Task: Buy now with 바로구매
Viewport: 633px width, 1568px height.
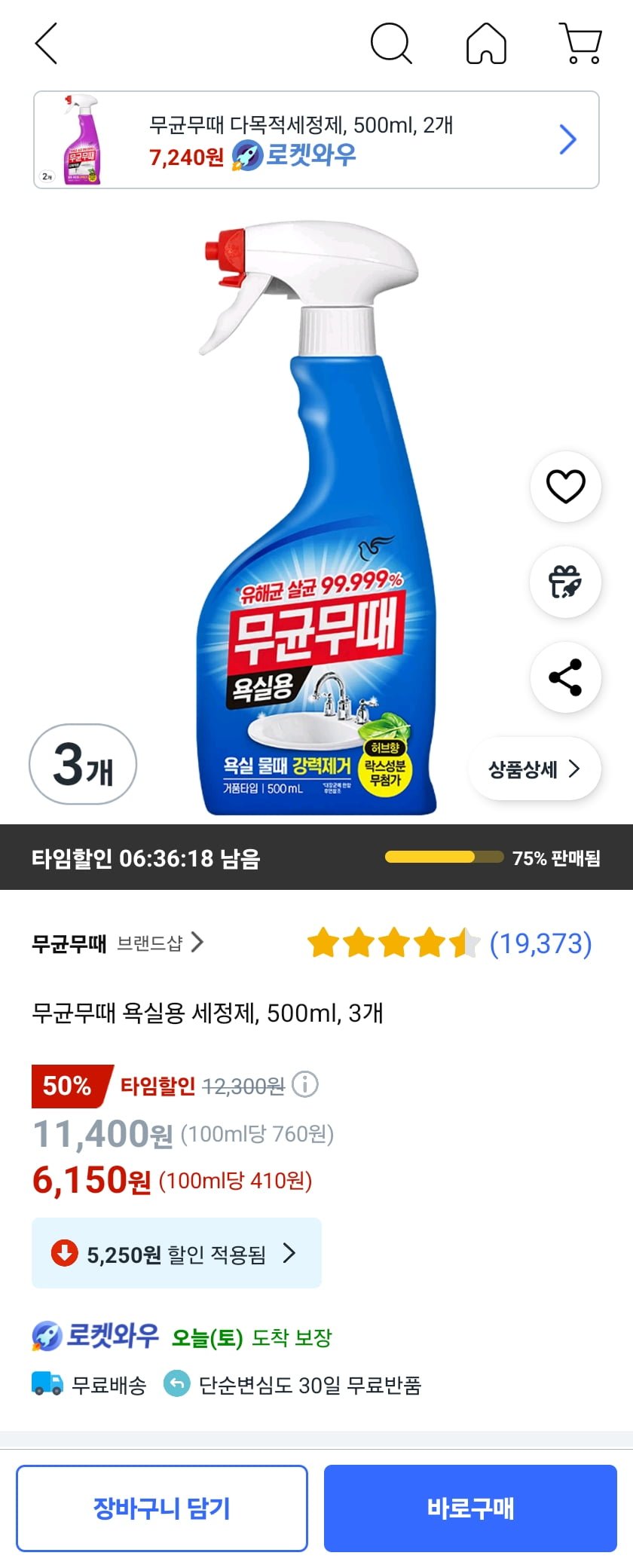Action: click(x=470, y=1508)
